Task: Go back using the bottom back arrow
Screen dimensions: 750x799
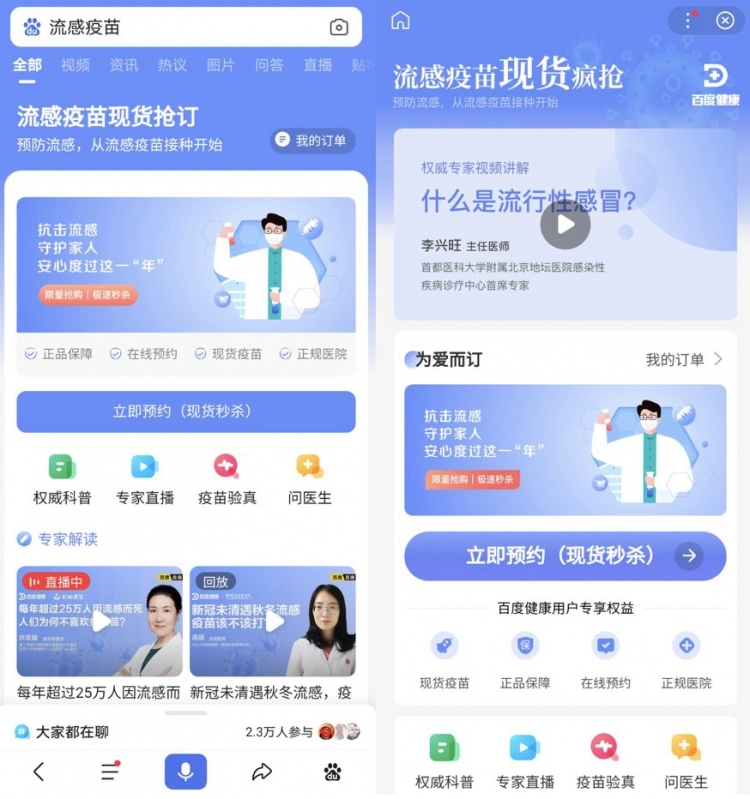Action: tap(38, 771)
